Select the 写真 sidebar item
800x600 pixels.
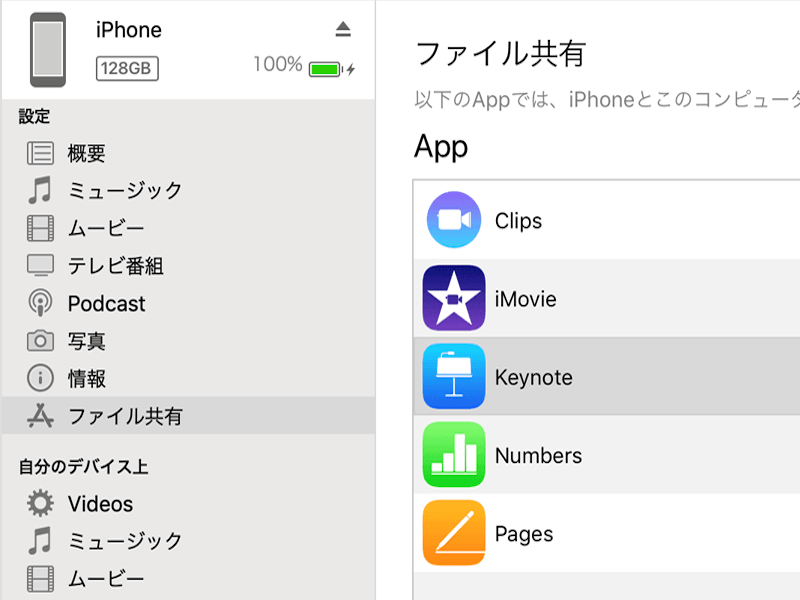86,341
